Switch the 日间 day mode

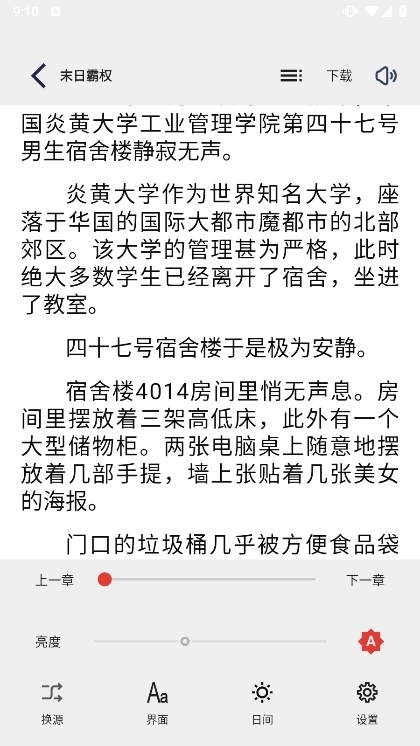point(262,703)
